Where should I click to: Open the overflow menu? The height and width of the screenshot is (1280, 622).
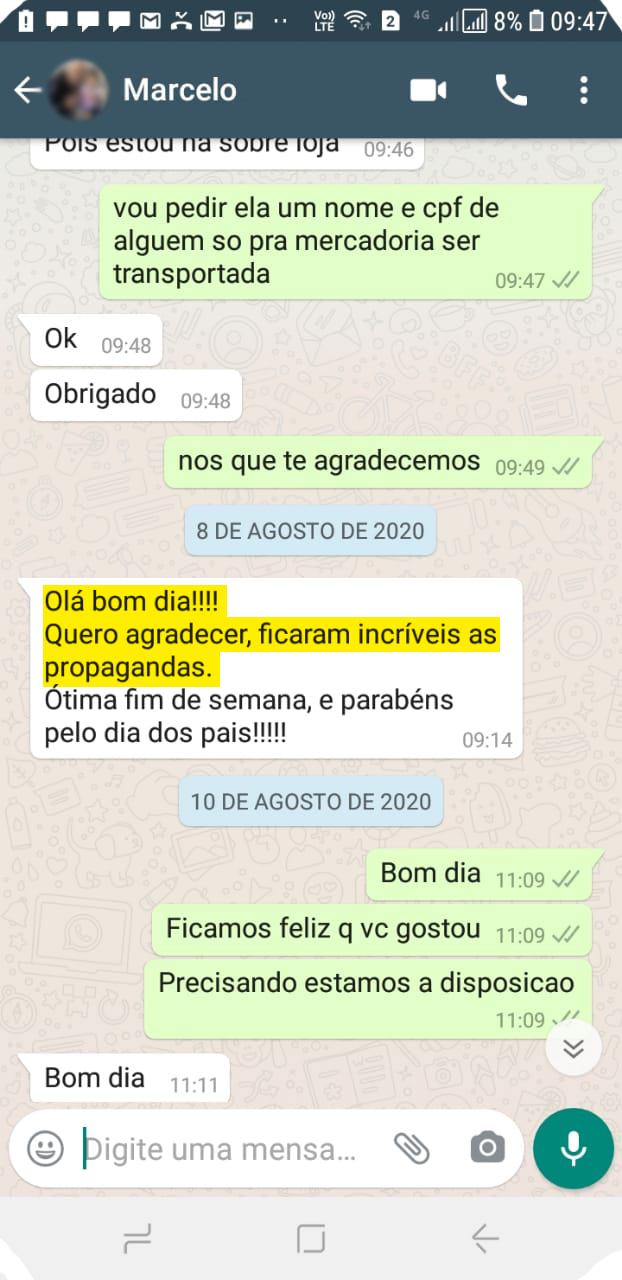[x=584, y=91]
